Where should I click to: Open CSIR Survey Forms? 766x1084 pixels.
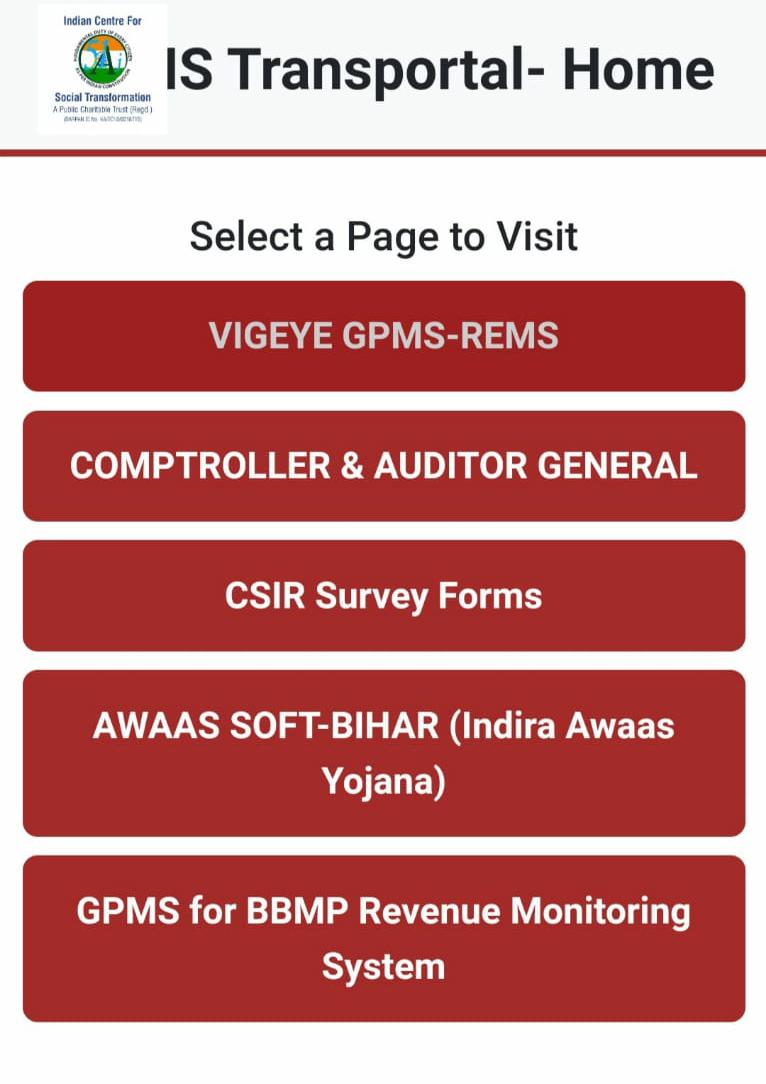coord(383,596)
